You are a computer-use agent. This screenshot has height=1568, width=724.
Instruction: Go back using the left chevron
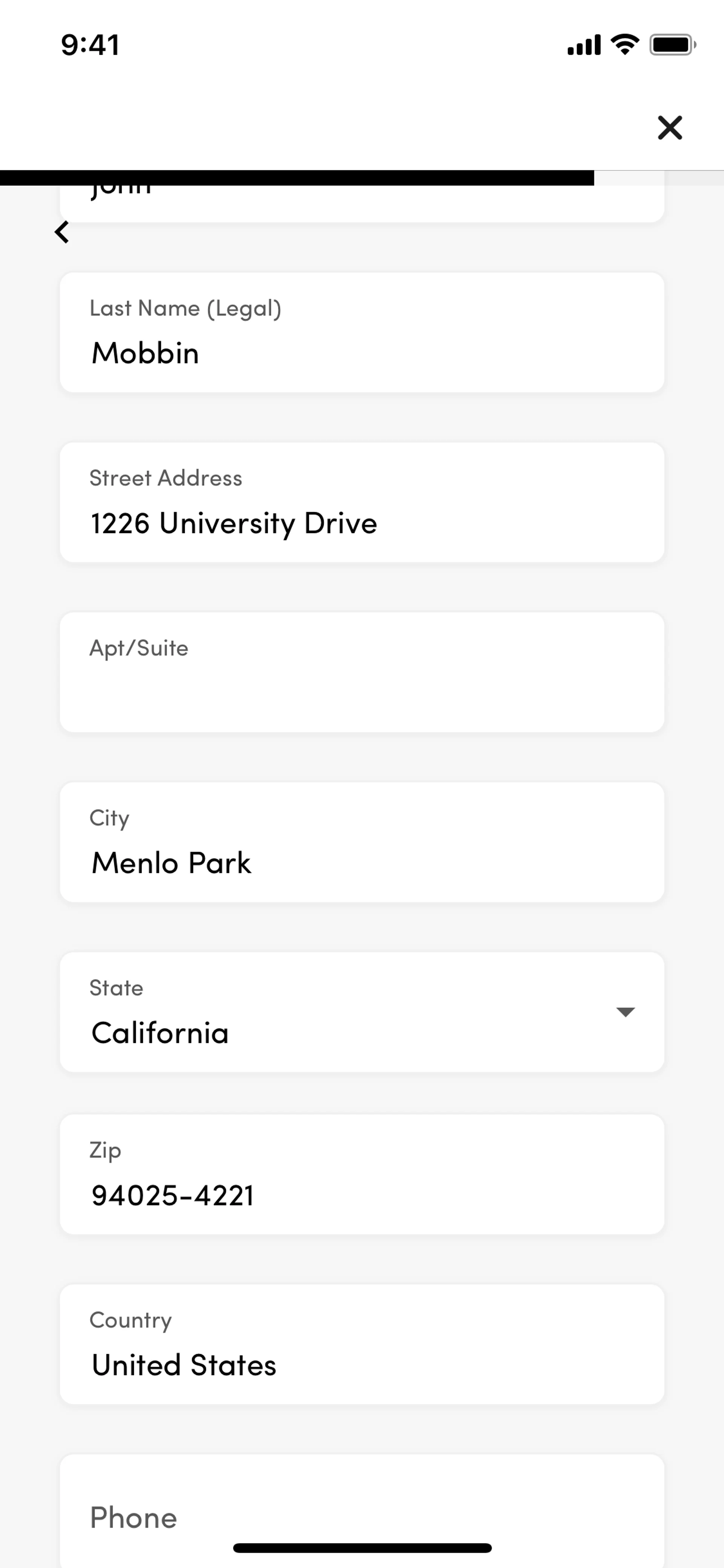62,232
